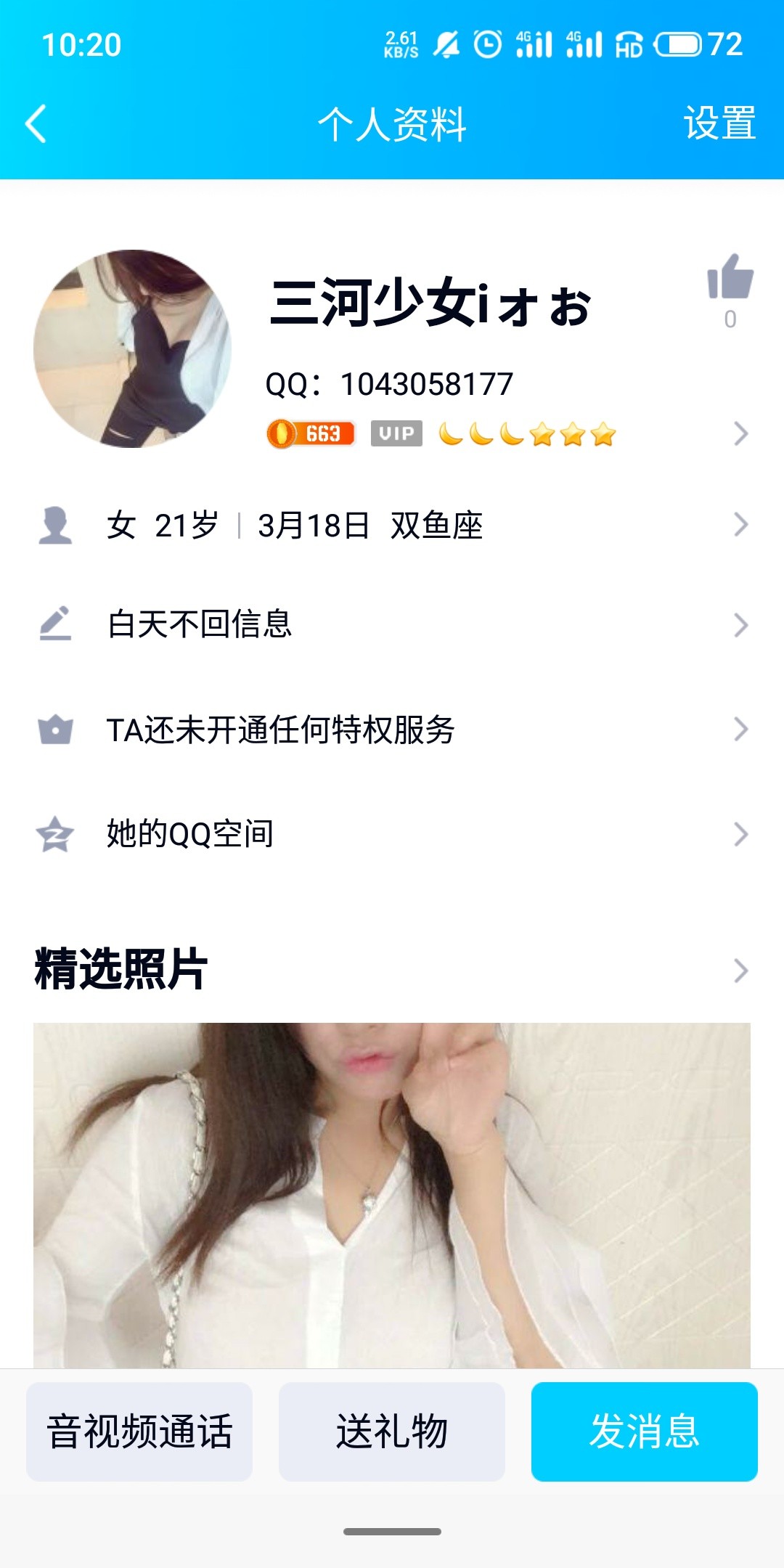Open 她的QQ空间

click(x=392, y=834)
